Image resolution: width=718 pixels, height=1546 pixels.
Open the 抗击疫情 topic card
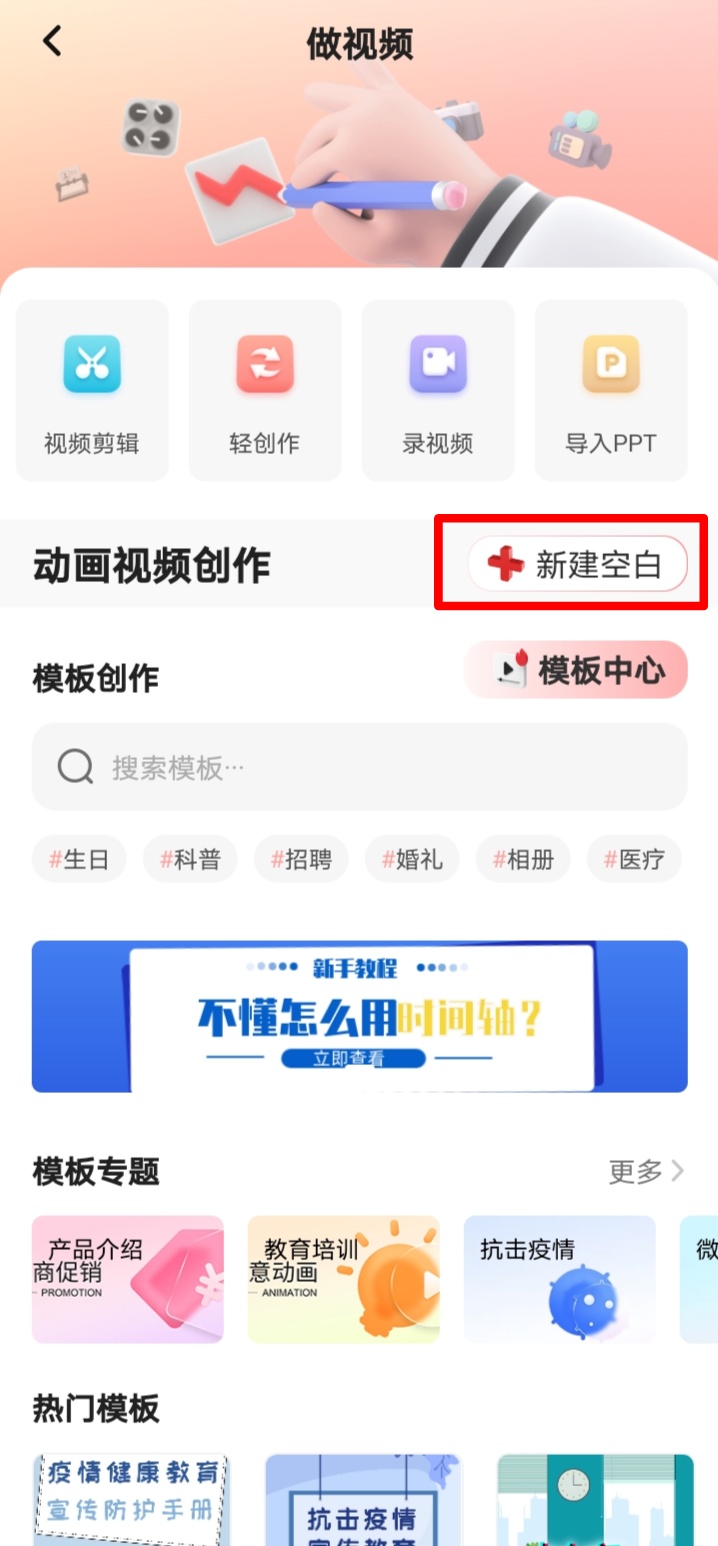click(x=559, y=1279)
